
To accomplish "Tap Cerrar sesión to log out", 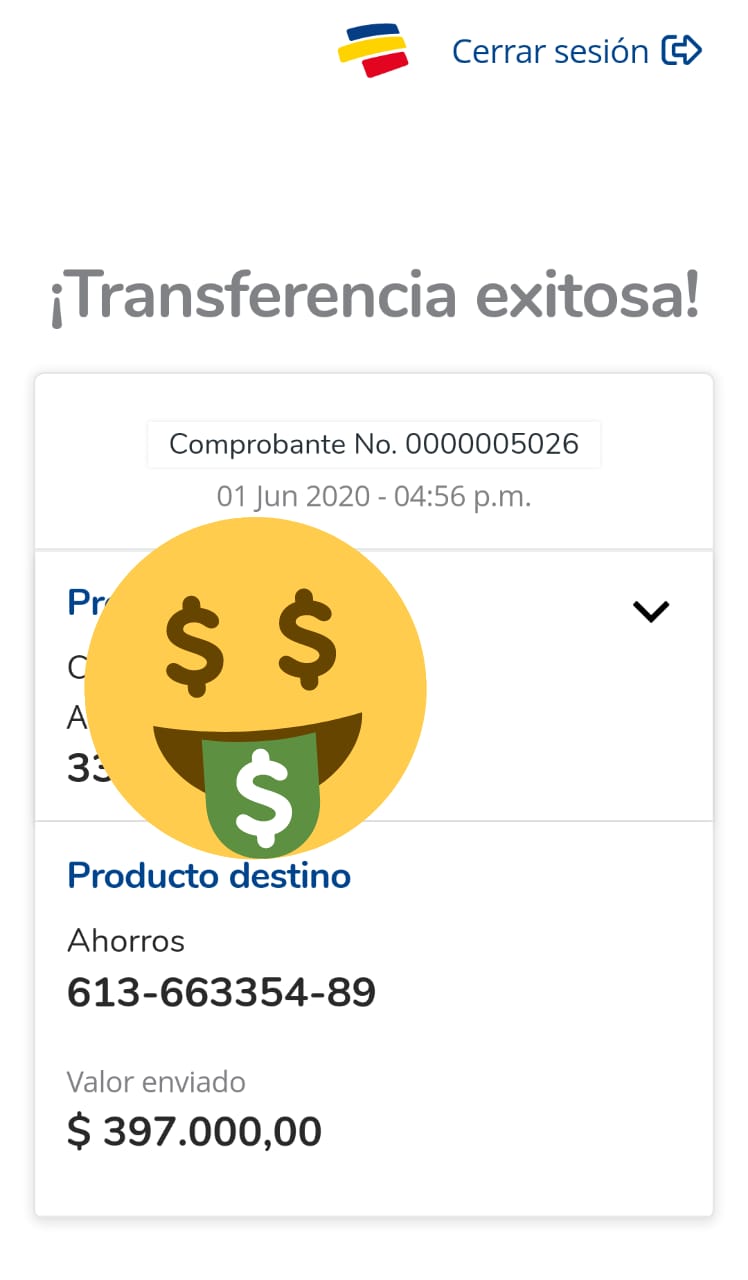I will (576, 51).
